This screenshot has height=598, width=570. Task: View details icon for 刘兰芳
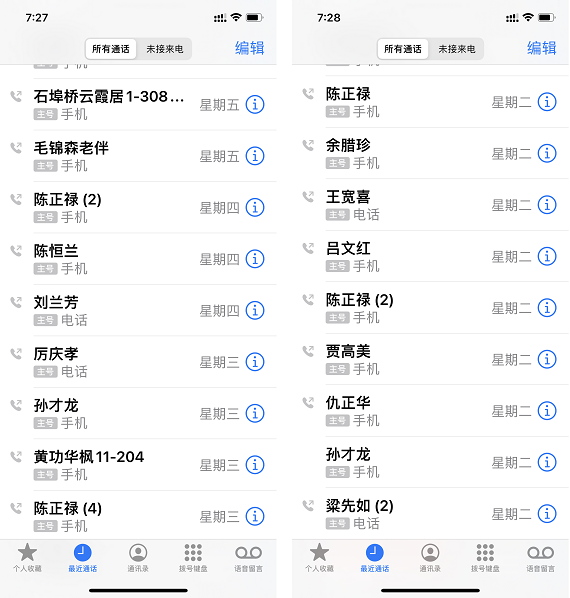tap(255, 310)
